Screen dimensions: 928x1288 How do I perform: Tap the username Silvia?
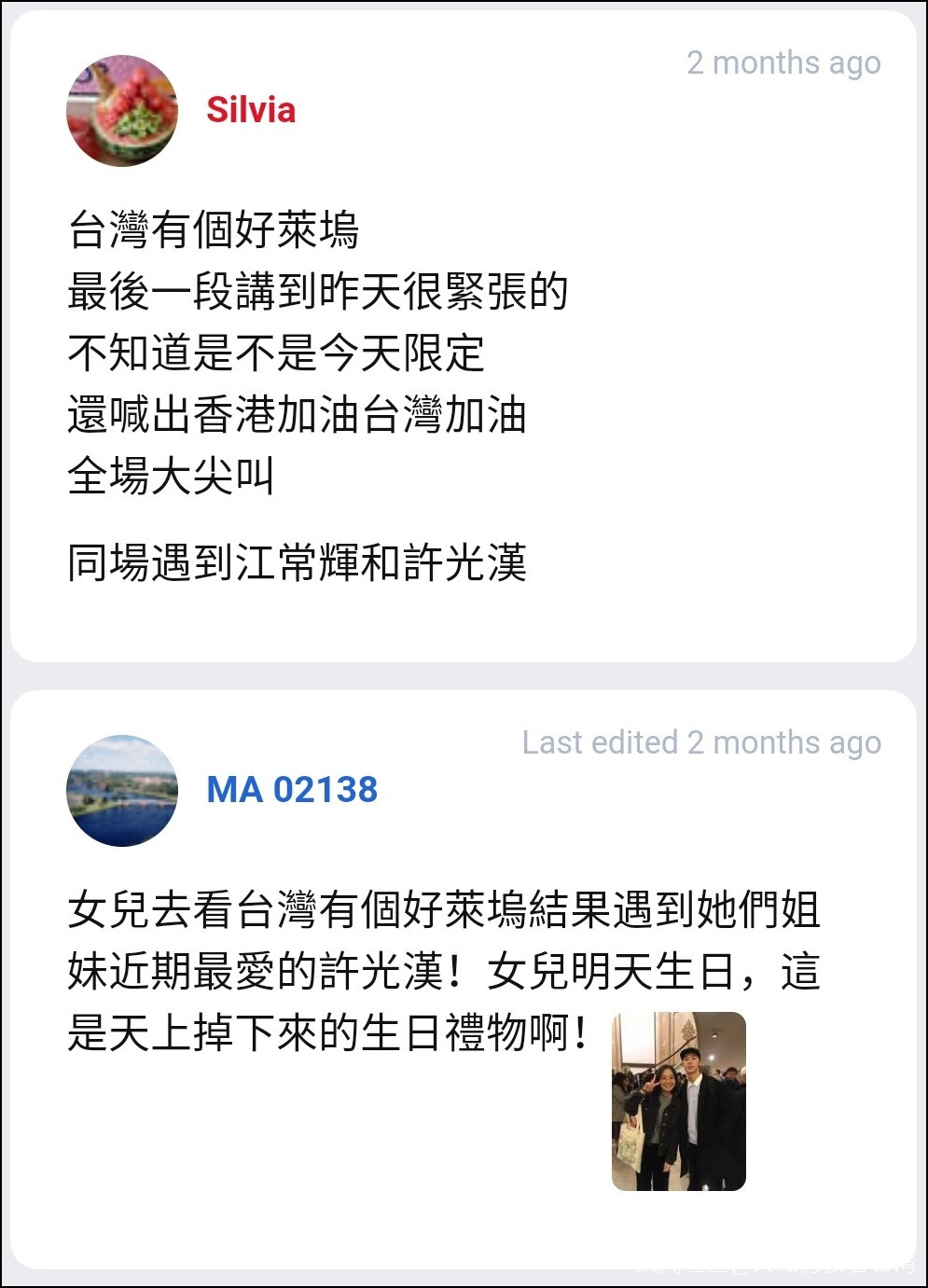tap(251, 110)
